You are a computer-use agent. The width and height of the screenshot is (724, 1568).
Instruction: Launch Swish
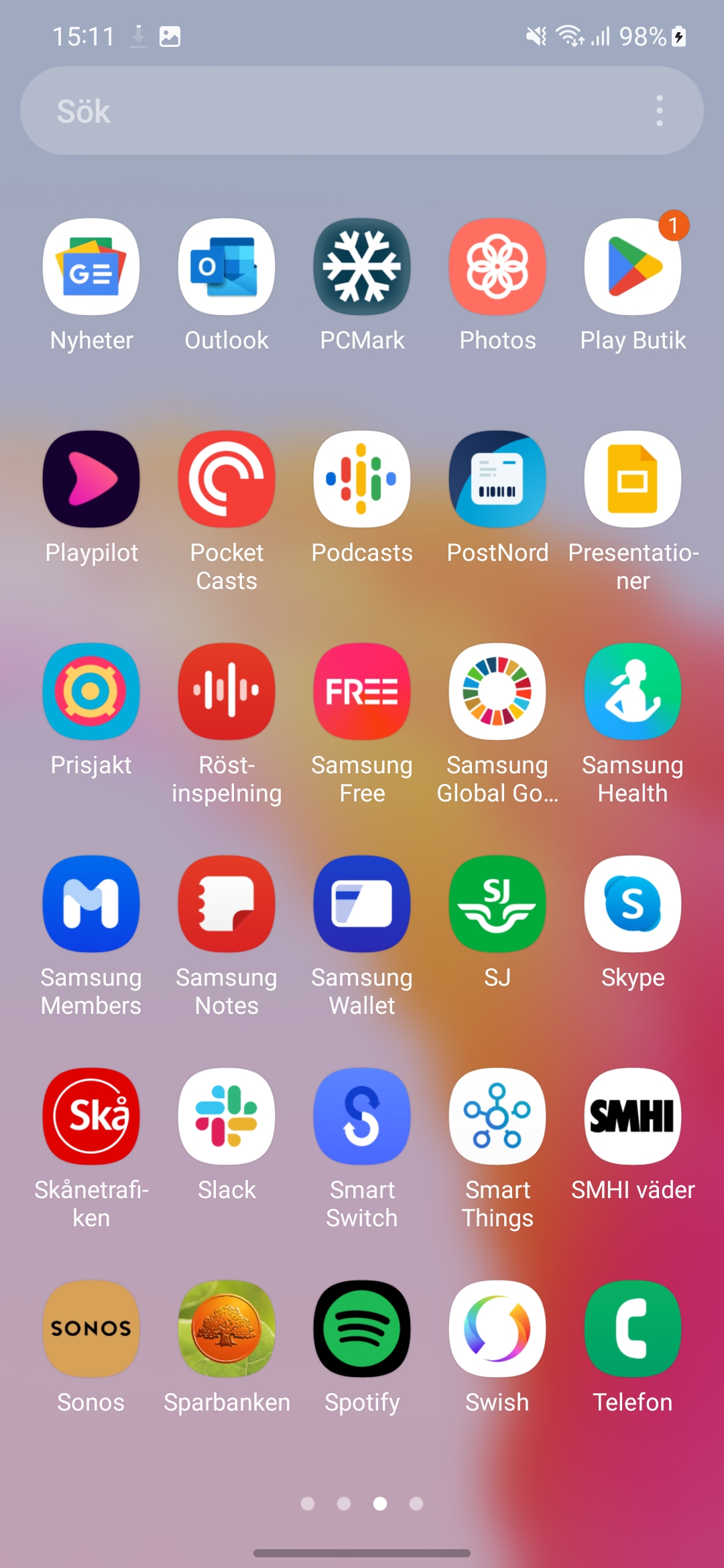[497, 1329]
